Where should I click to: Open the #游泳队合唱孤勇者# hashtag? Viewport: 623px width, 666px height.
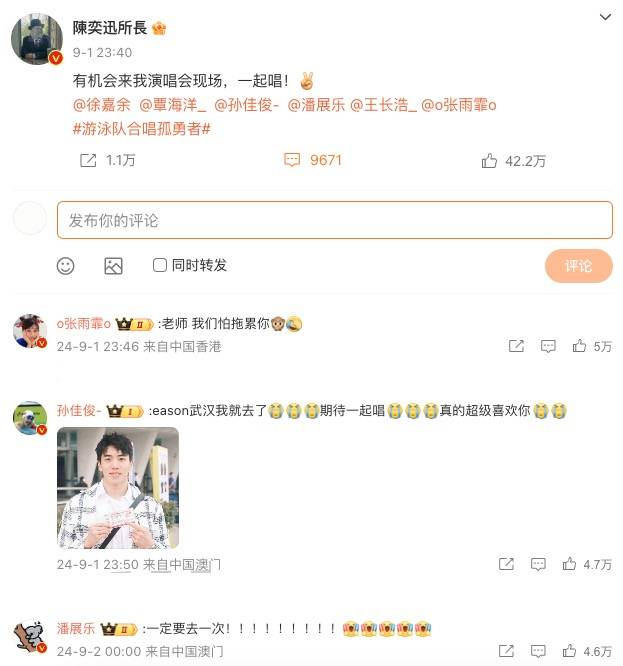coord(142,129)
